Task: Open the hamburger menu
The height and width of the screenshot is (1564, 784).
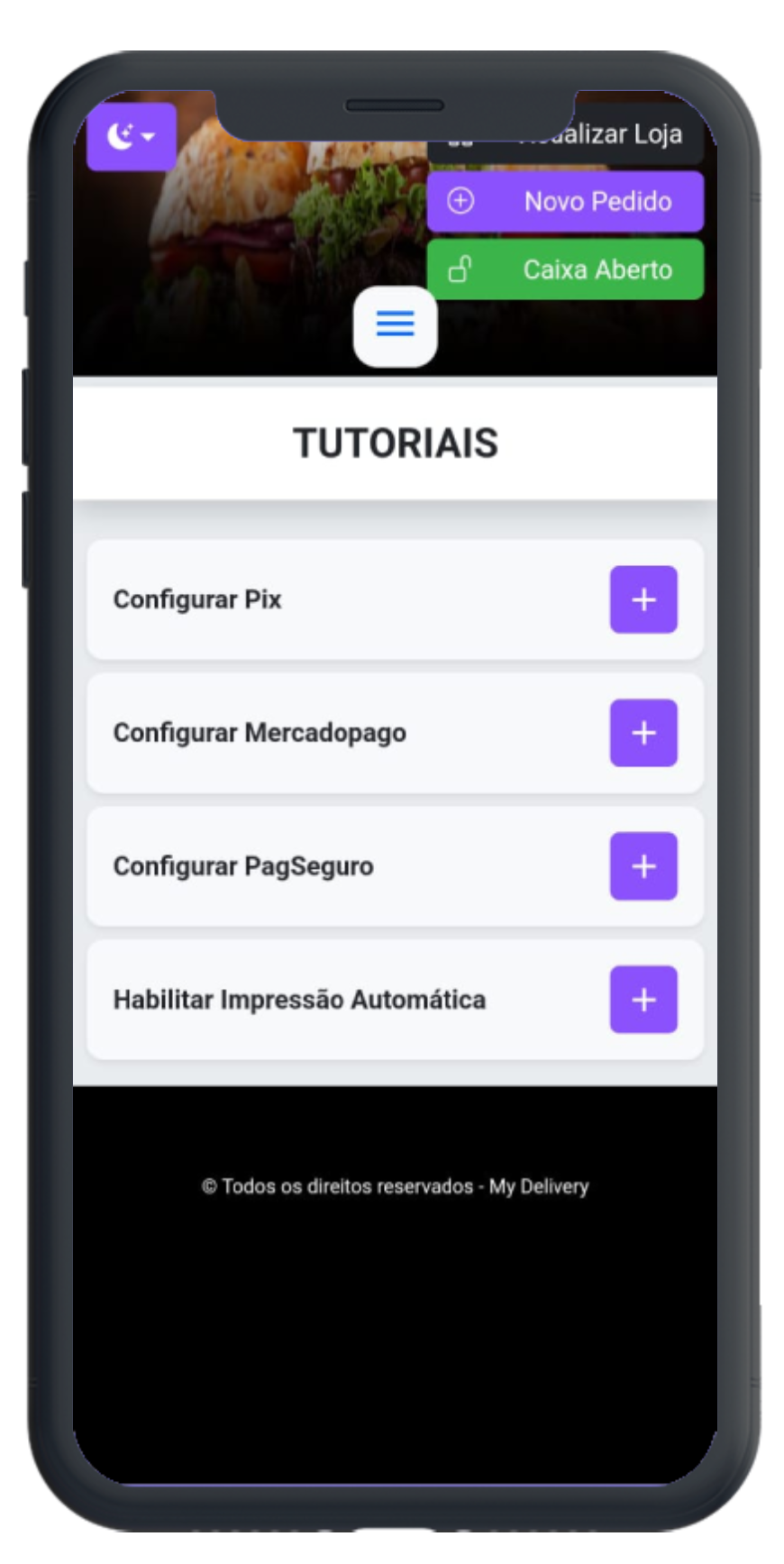Action: [395, 325]
